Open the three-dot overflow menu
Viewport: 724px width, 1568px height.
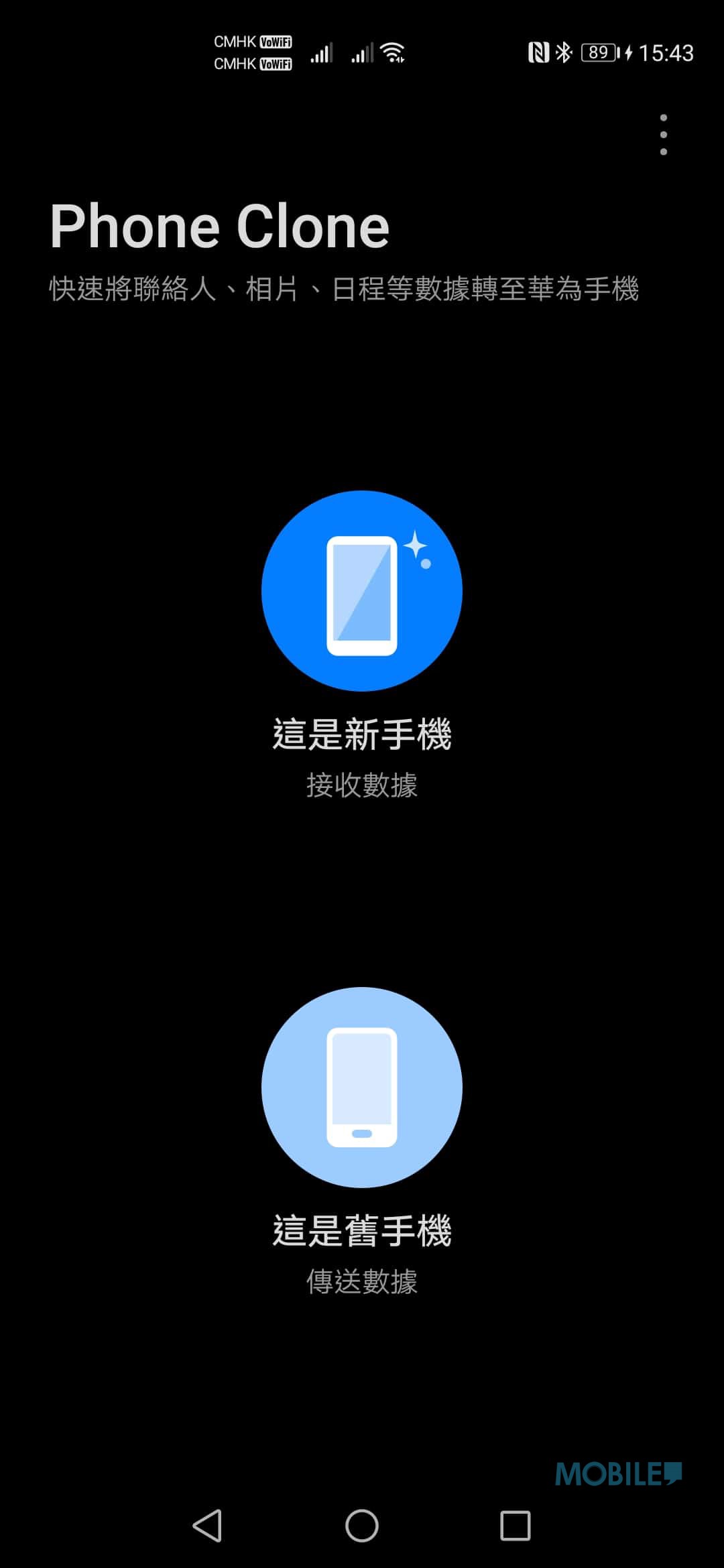663,135
